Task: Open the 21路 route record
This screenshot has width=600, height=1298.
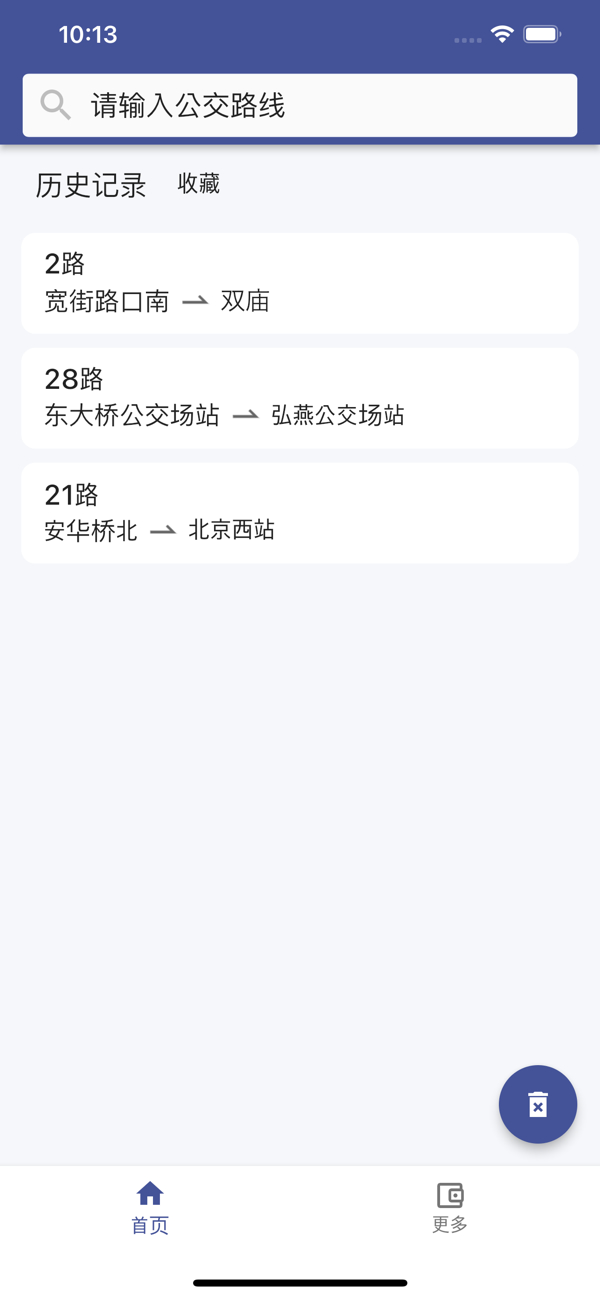Action: pos(300,513)
